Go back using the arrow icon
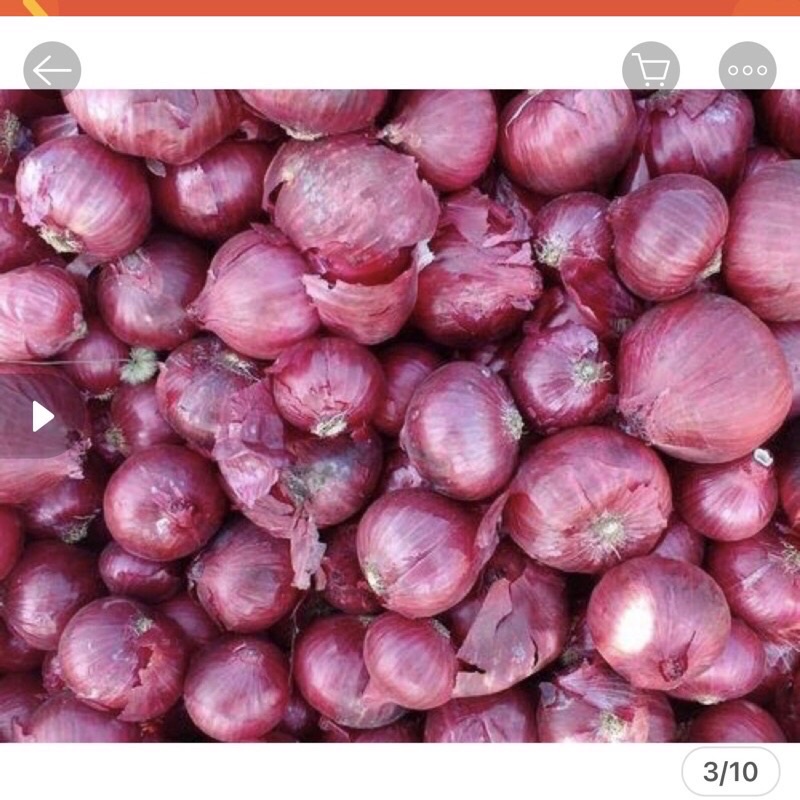The width and height of the screenshot is (800, 800). coord(52,70)
